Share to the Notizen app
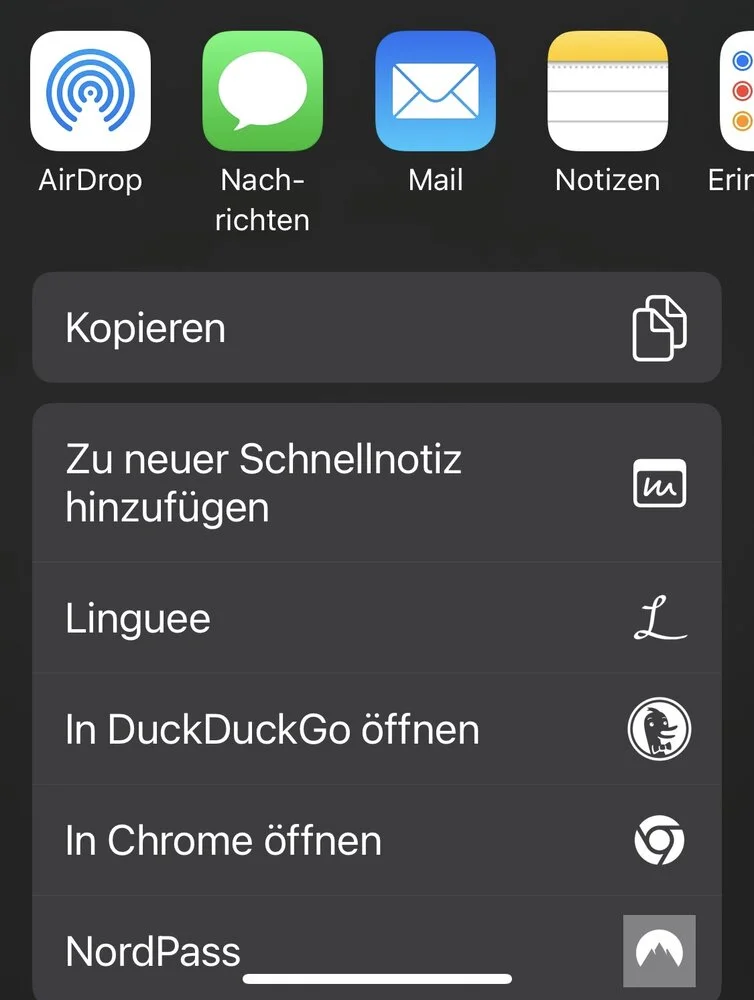Image resolution: width=754 pixels, height=1000 pixels. tap(607, 91)
